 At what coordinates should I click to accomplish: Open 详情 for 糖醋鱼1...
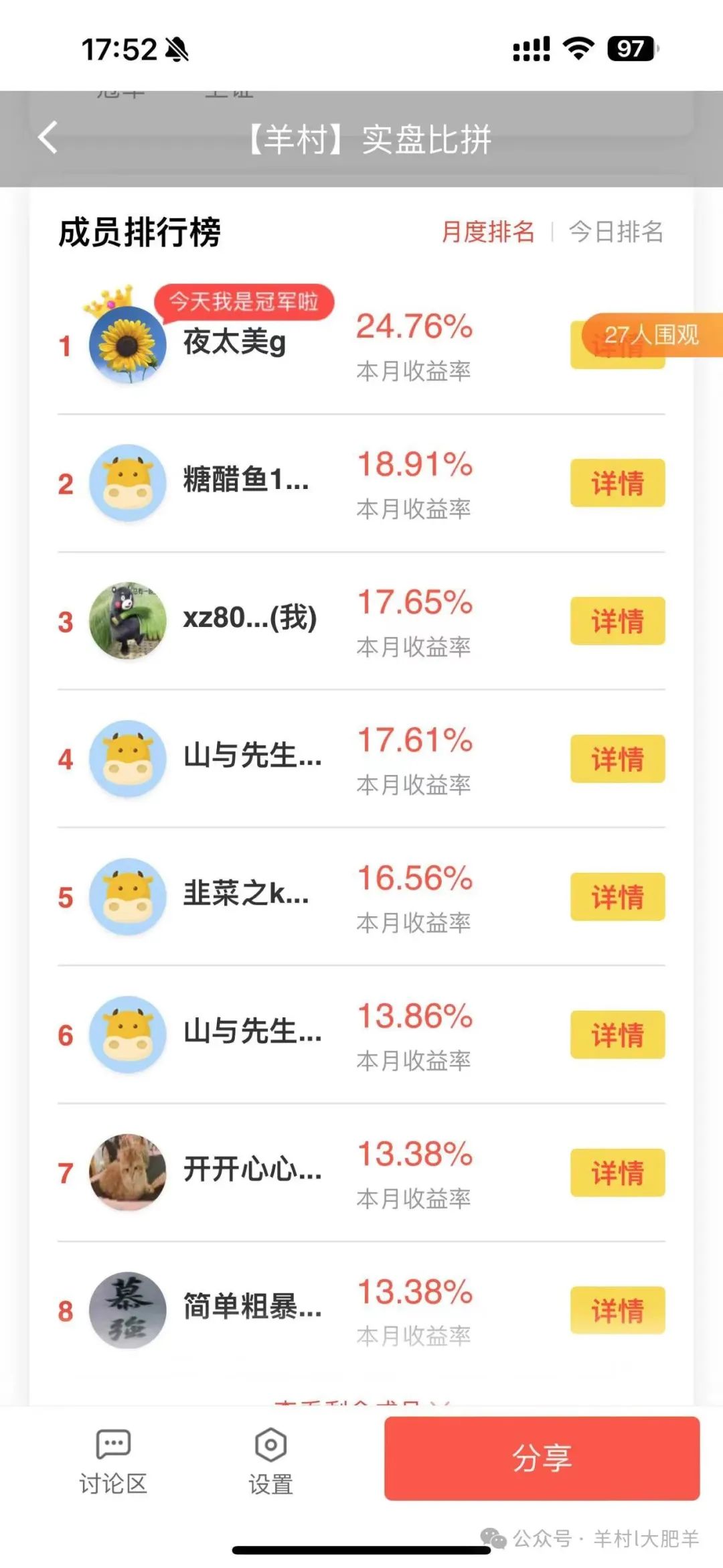point(617,483)
